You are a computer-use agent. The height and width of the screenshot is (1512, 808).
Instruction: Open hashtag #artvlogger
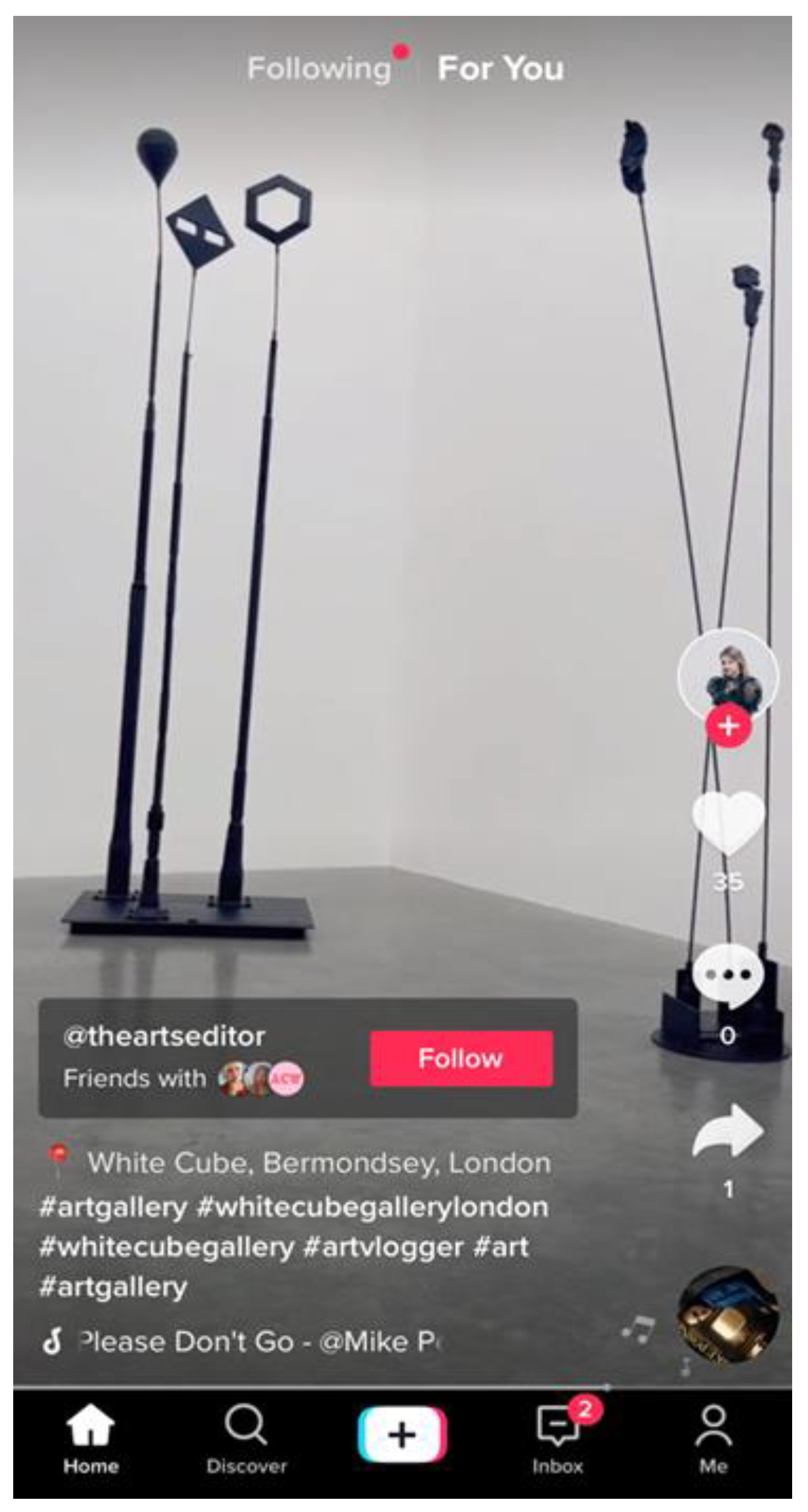point(382,1247)
